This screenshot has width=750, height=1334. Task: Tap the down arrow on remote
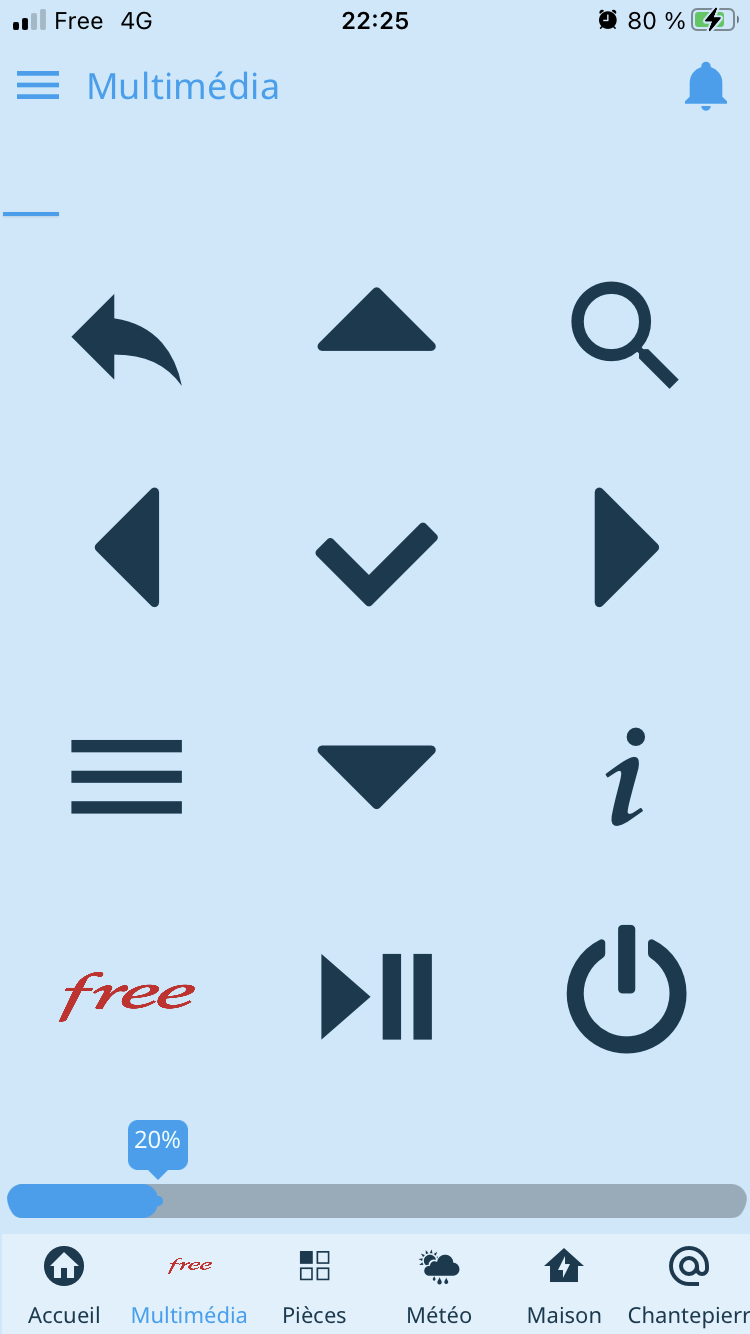coord(376,775)
